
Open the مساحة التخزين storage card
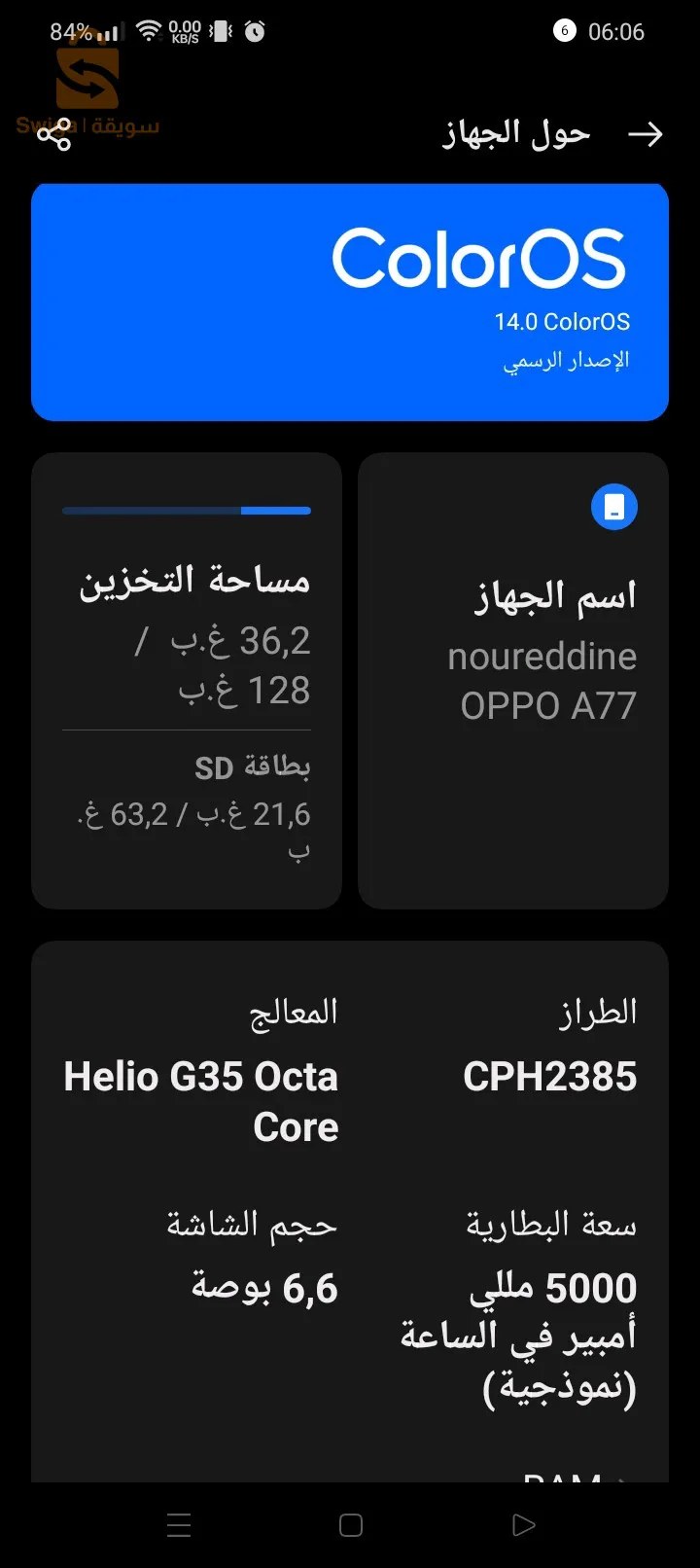tap(187, 632)
